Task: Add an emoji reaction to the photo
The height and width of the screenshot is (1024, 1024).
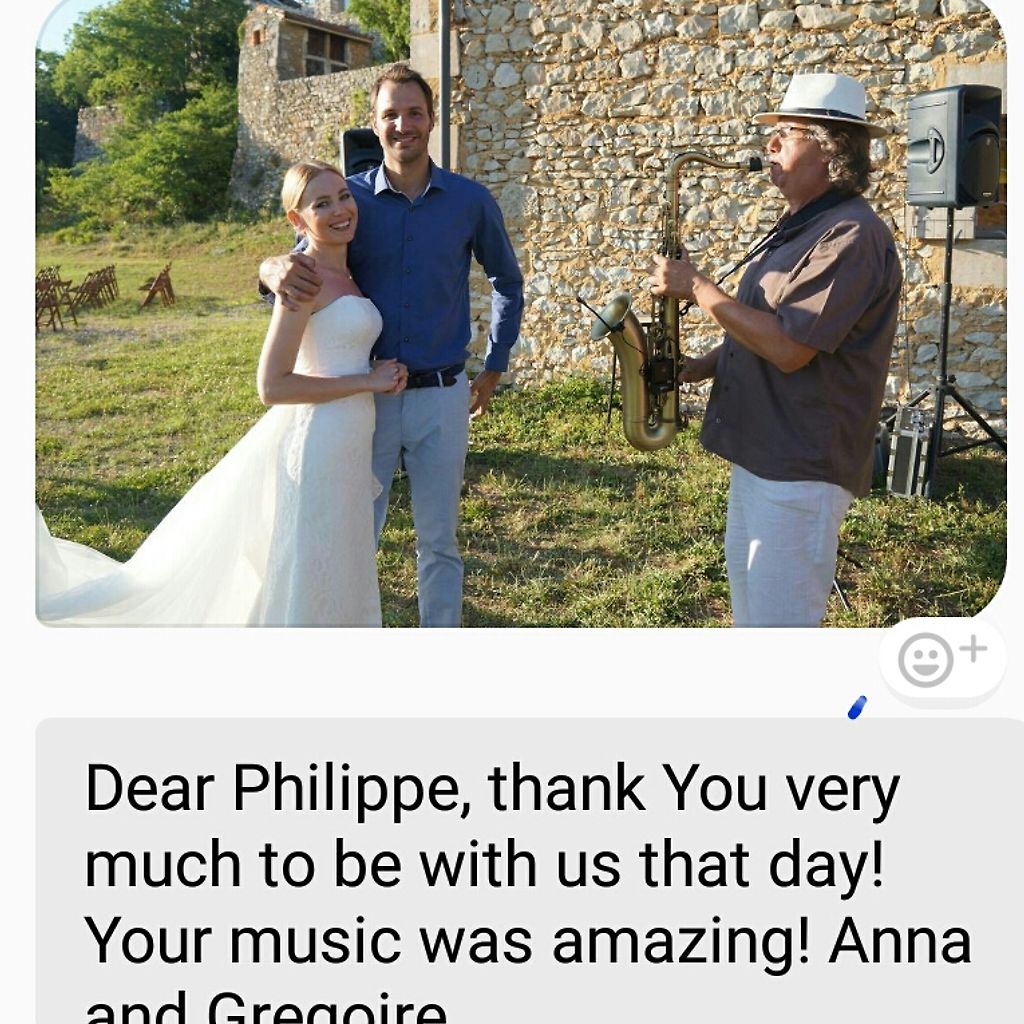Action: coord(941,660)
